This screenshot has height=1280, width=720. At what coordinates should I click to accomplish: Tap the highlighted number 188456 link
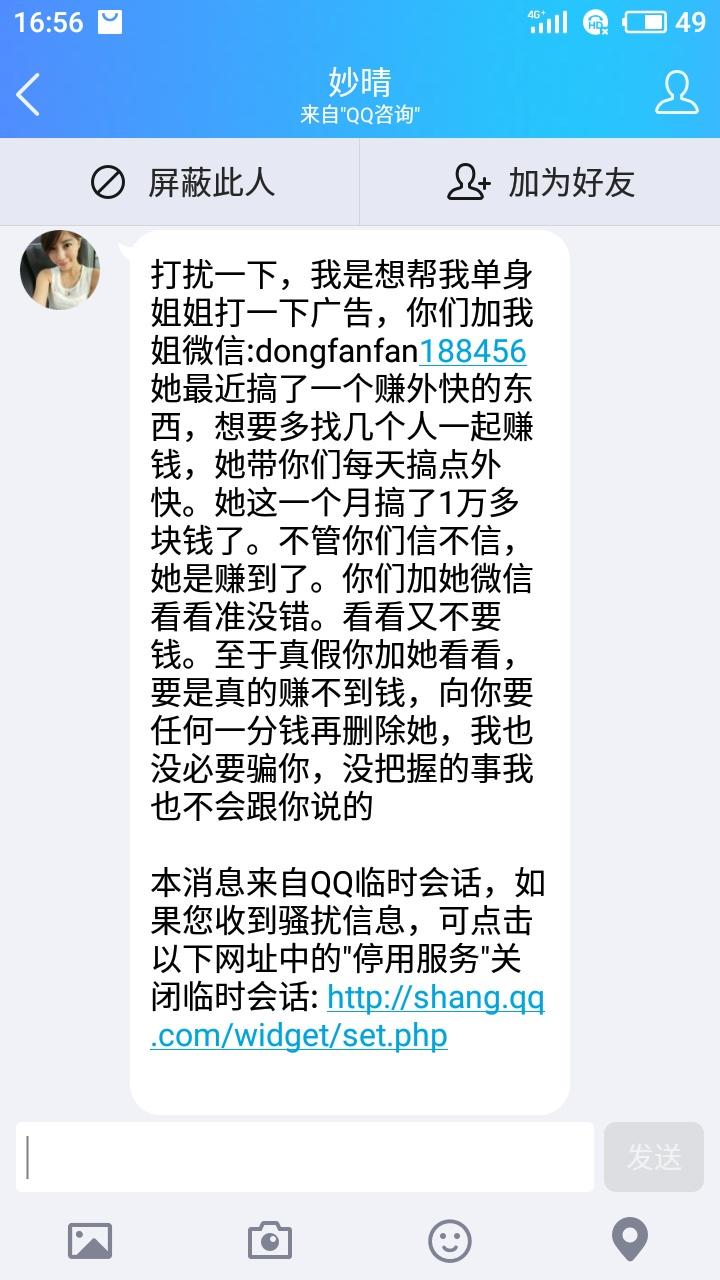coord(473,351)
